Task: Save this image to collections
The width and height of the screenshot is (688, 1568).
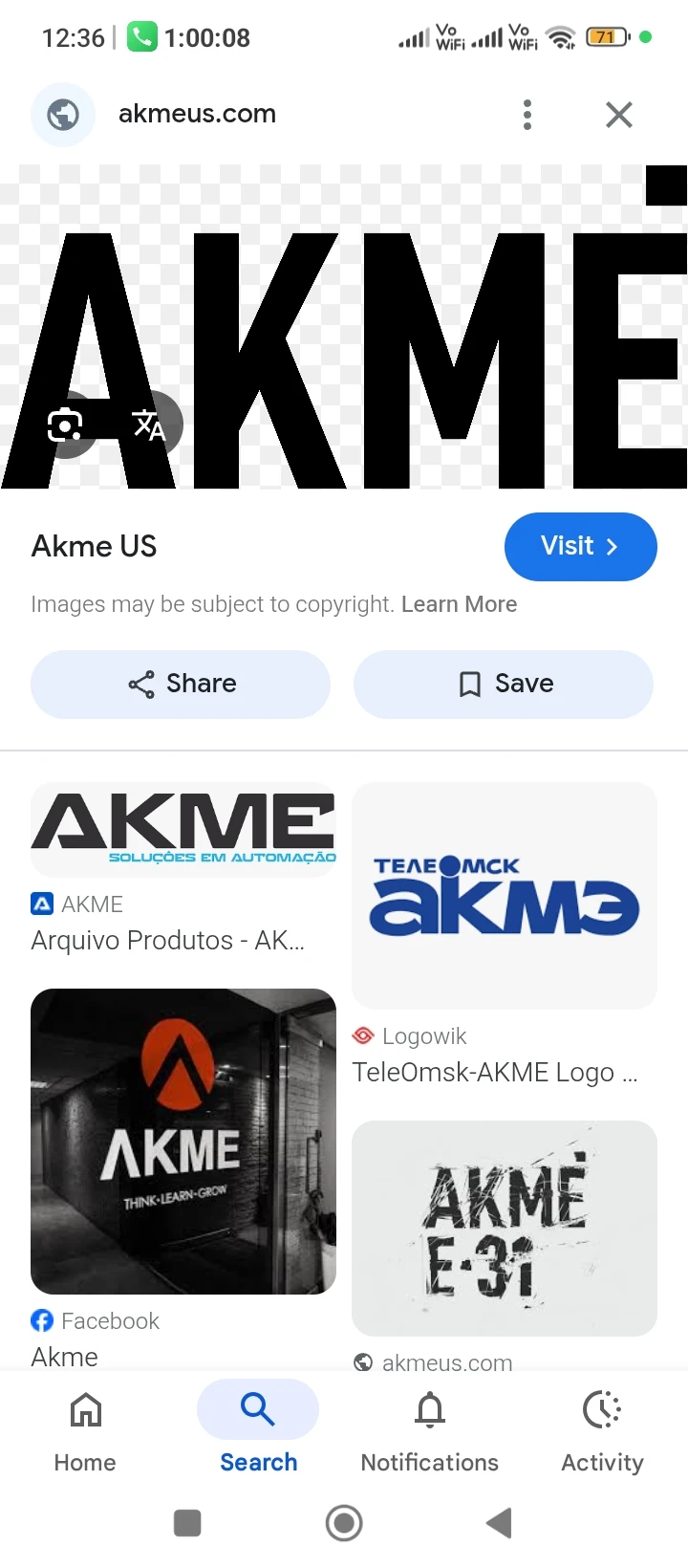Action: click(504, 684)
